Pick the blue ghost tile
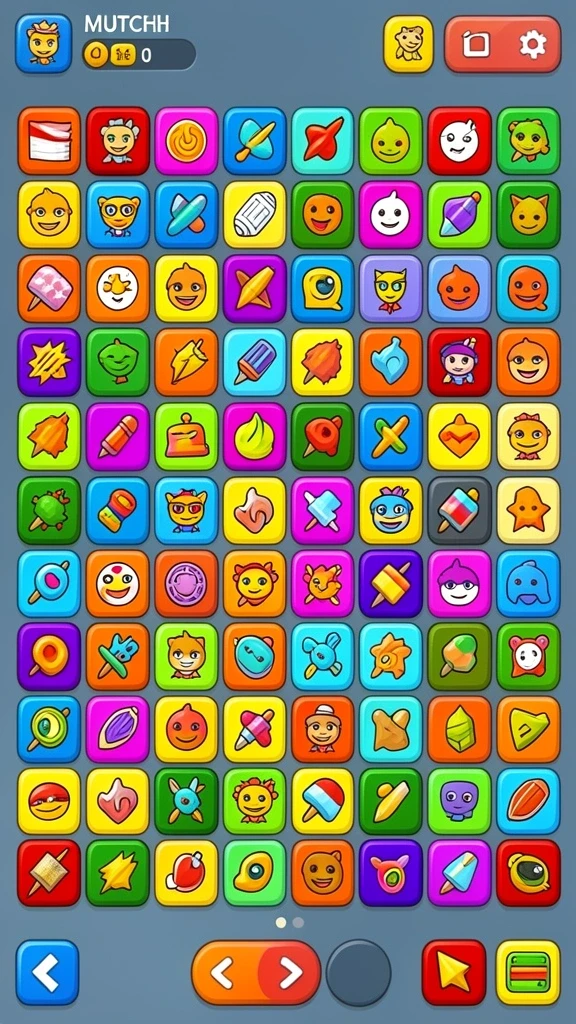The image size is (576, 1024). coord(528,583)
